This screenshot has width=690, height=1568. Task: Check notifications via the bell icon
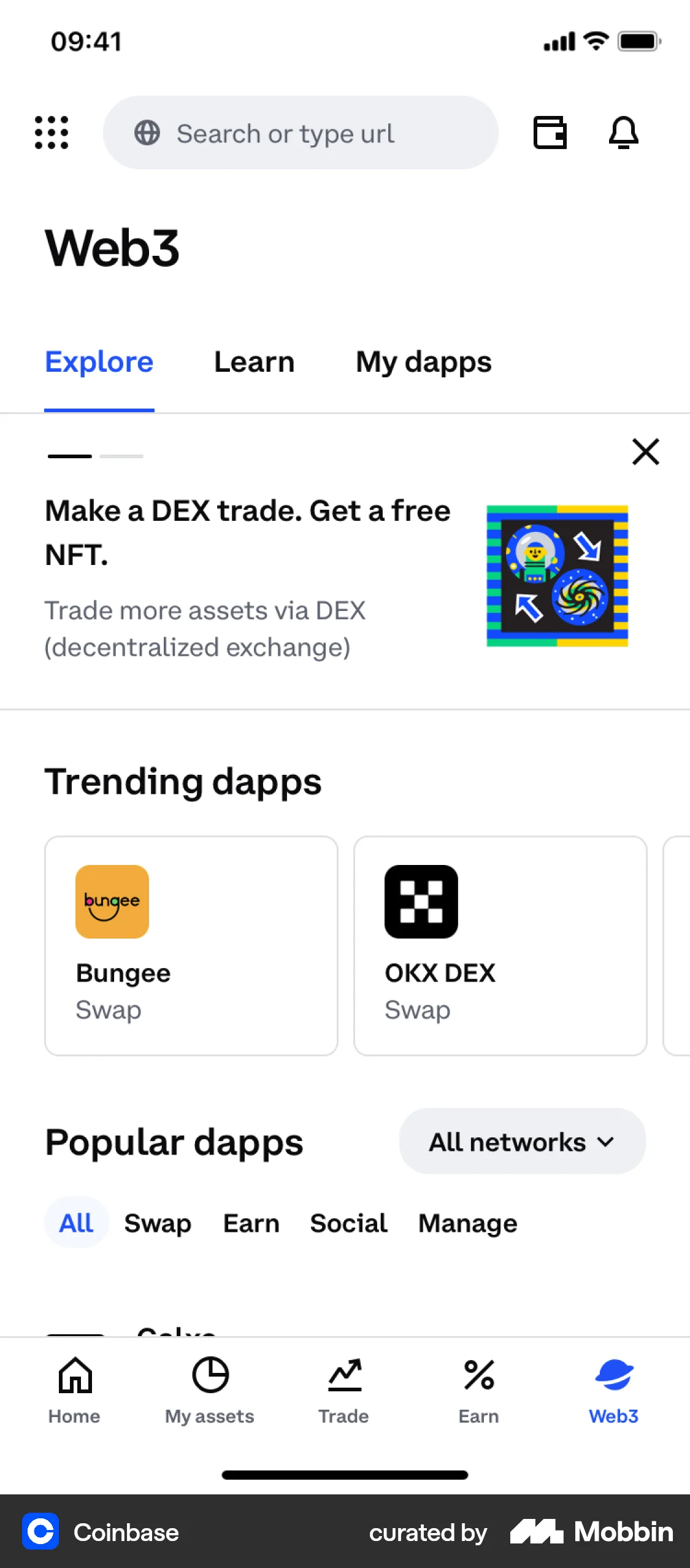624,134
